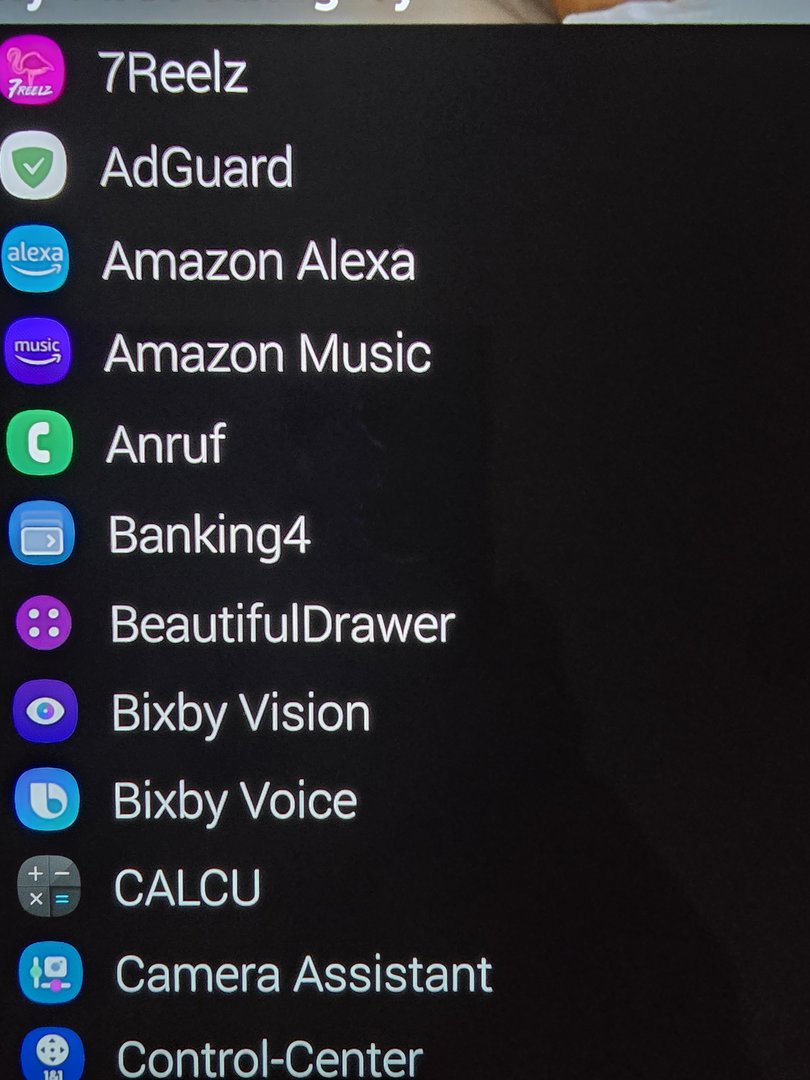
Task: Open Bixby Vision
Action: coord(241,713)
